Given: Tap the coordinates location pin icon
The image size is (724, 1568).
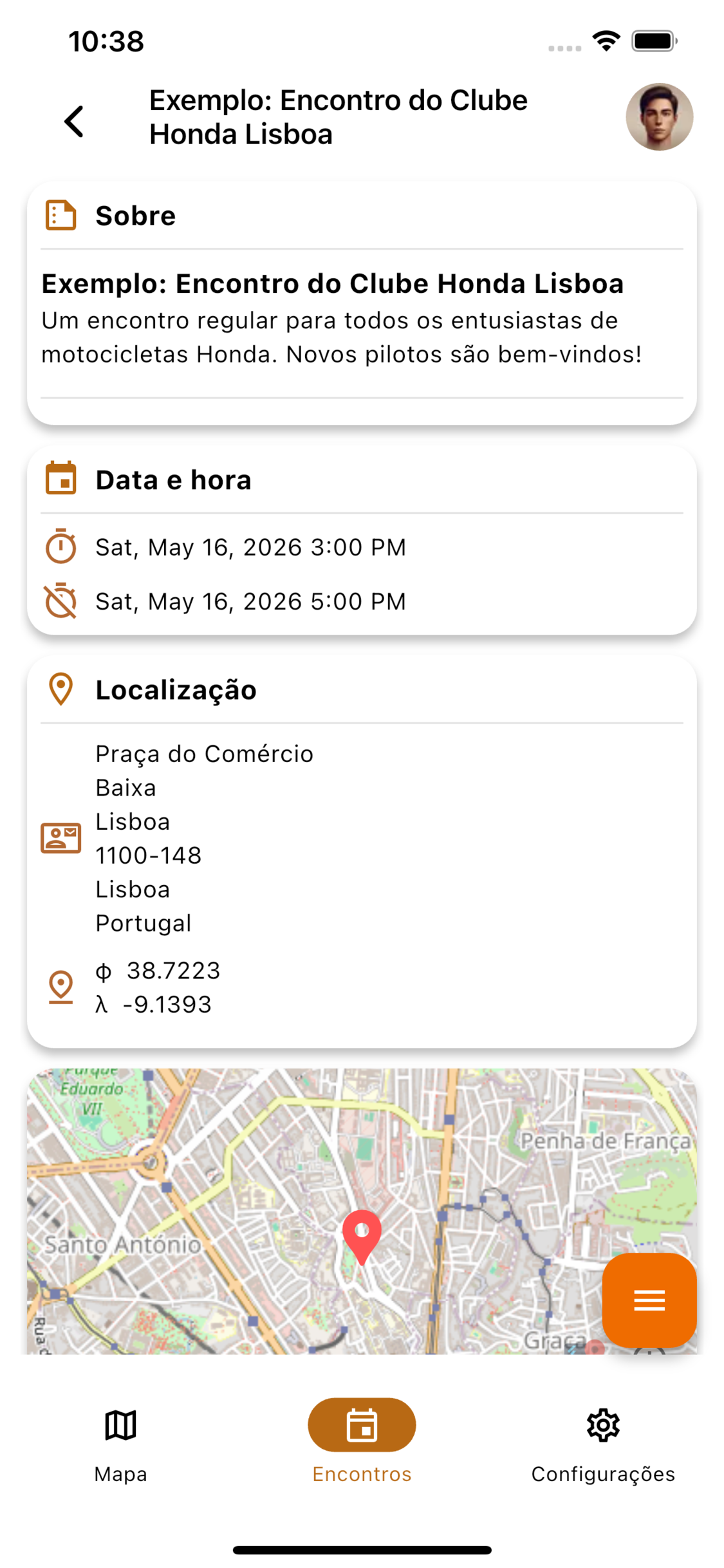Looking at the screenshot, I should 60,987.
